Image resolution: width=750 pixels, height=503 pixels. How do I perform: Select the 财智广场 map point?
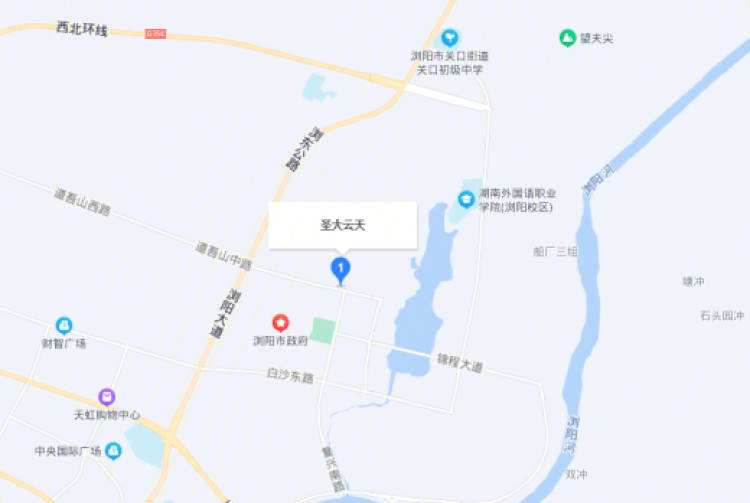[64, 326]
